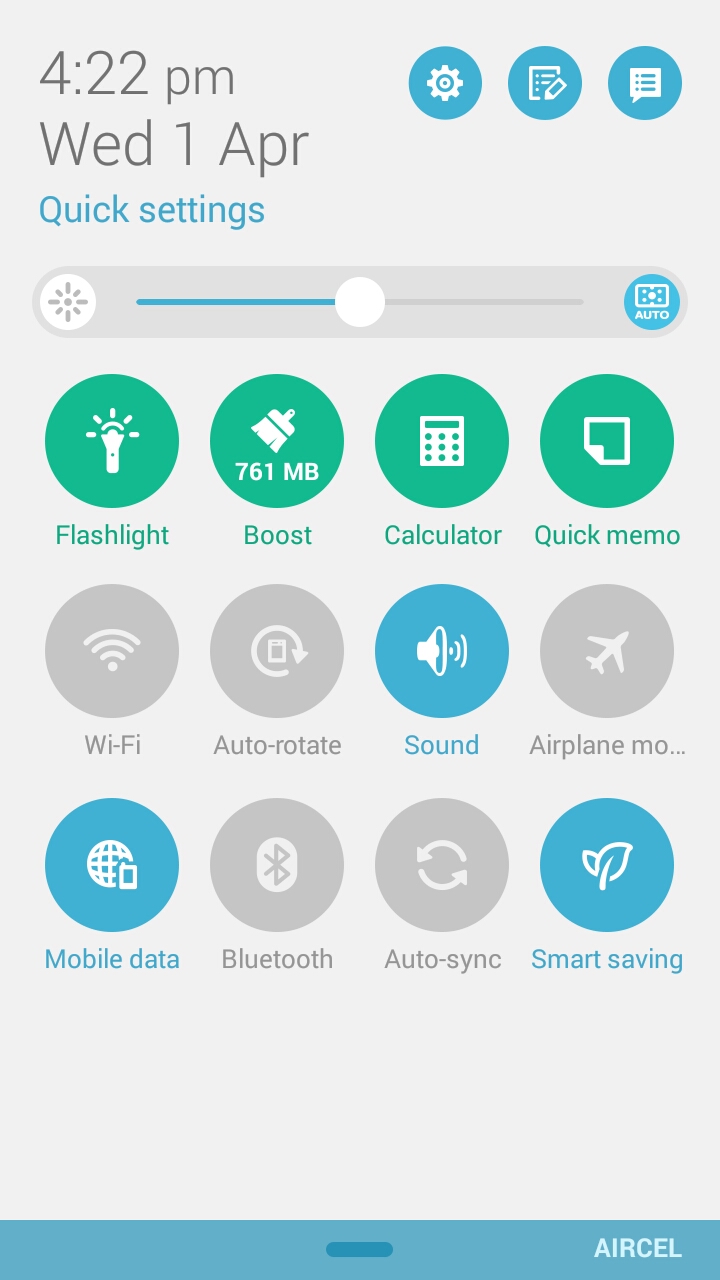
Task: Run Boost to free up memory
Action: click(277, 441)
